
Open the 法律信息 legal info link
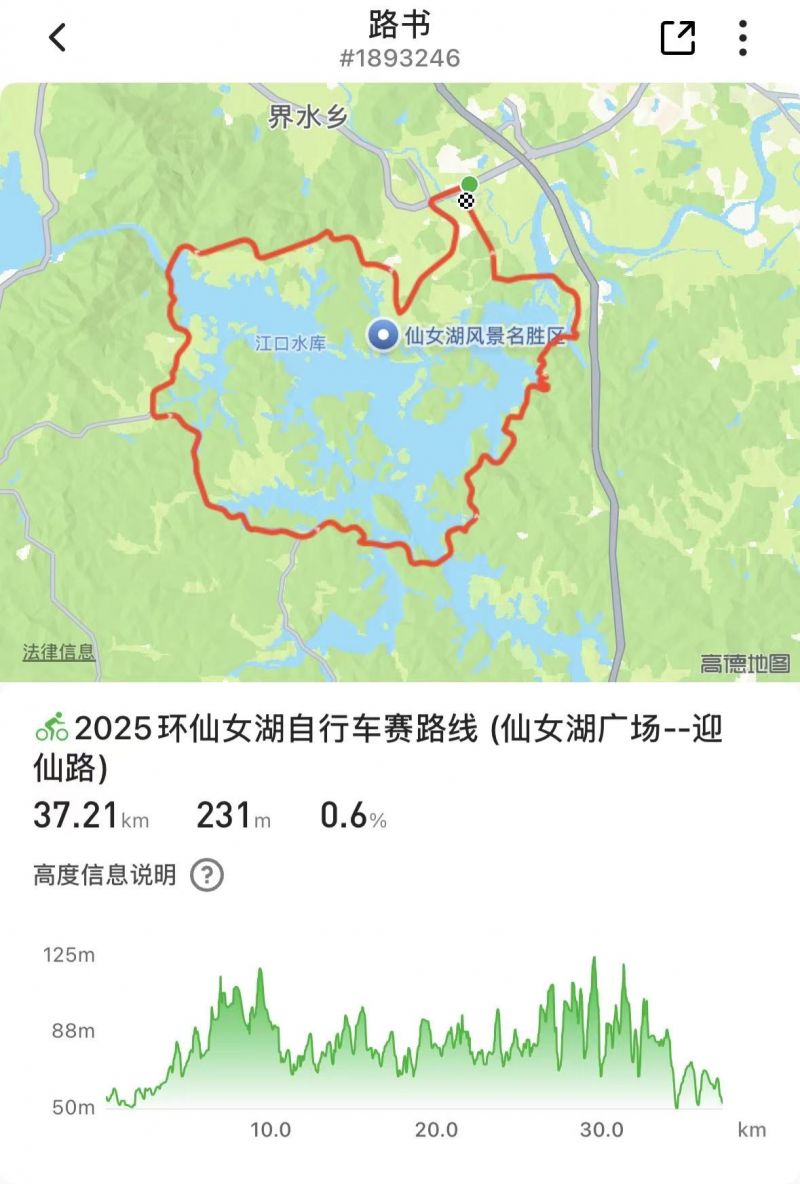[x=59, y=652]
